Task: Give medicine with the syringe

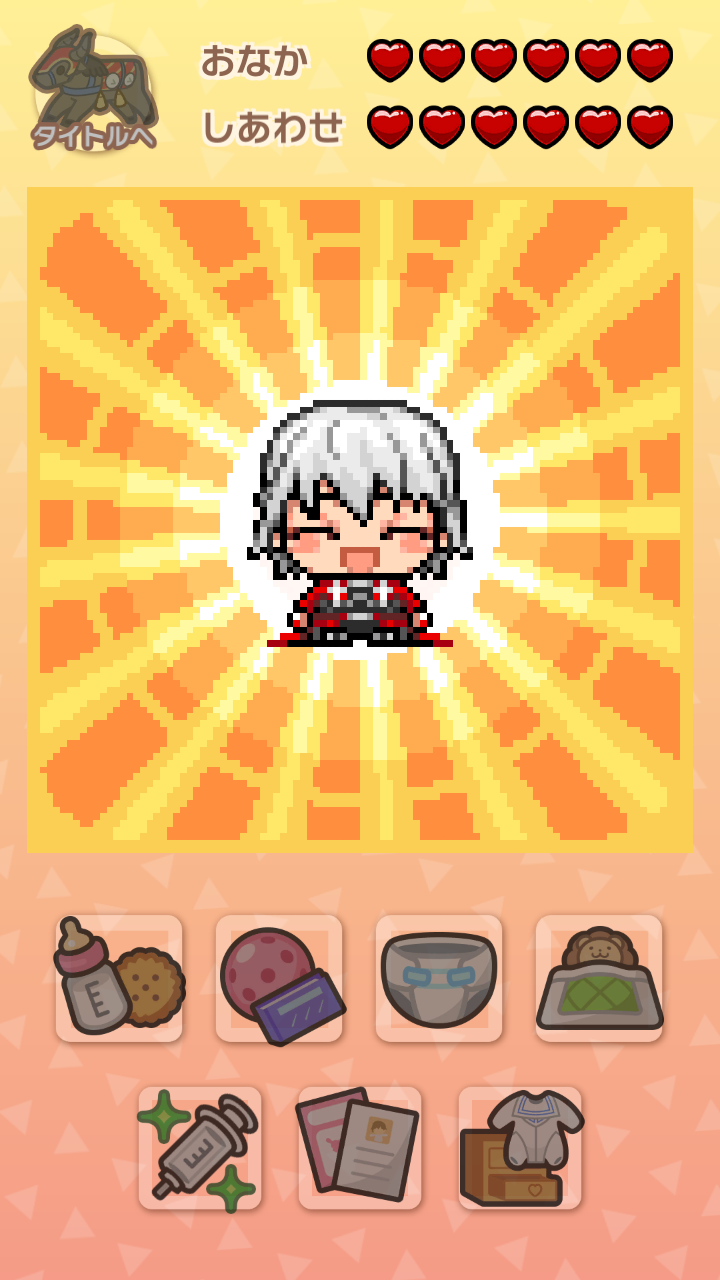Action: click(200, 1147)
